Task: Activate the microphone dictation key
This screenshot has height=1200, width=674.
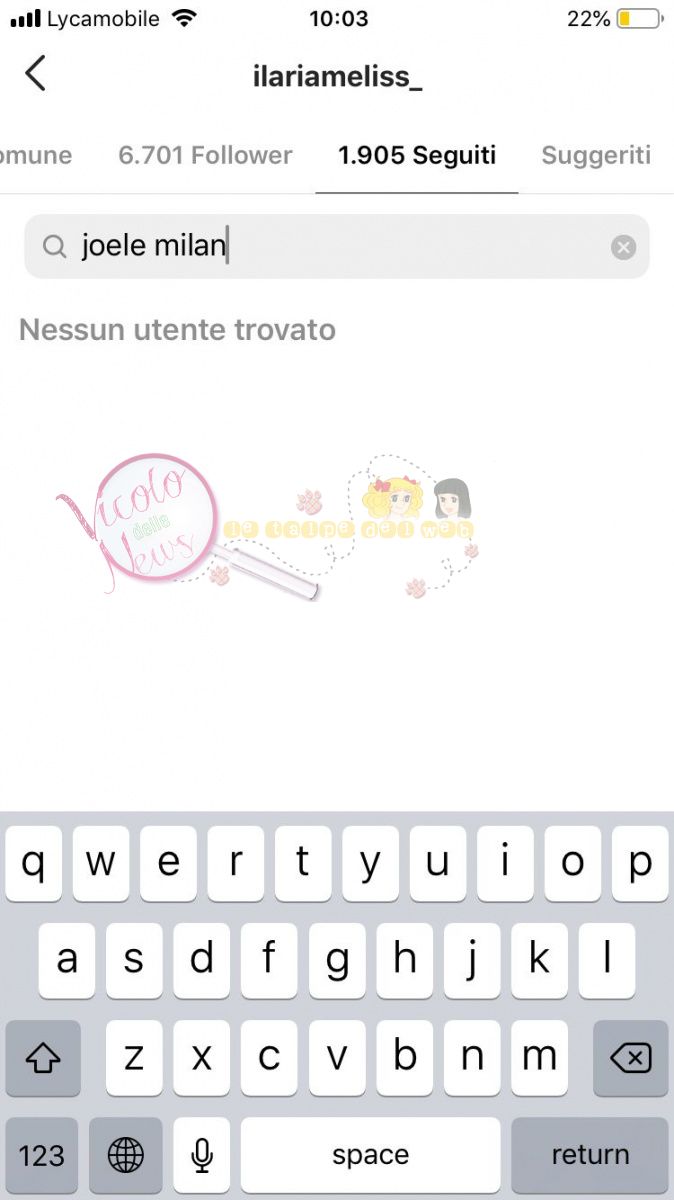Action: point(202,1155)
